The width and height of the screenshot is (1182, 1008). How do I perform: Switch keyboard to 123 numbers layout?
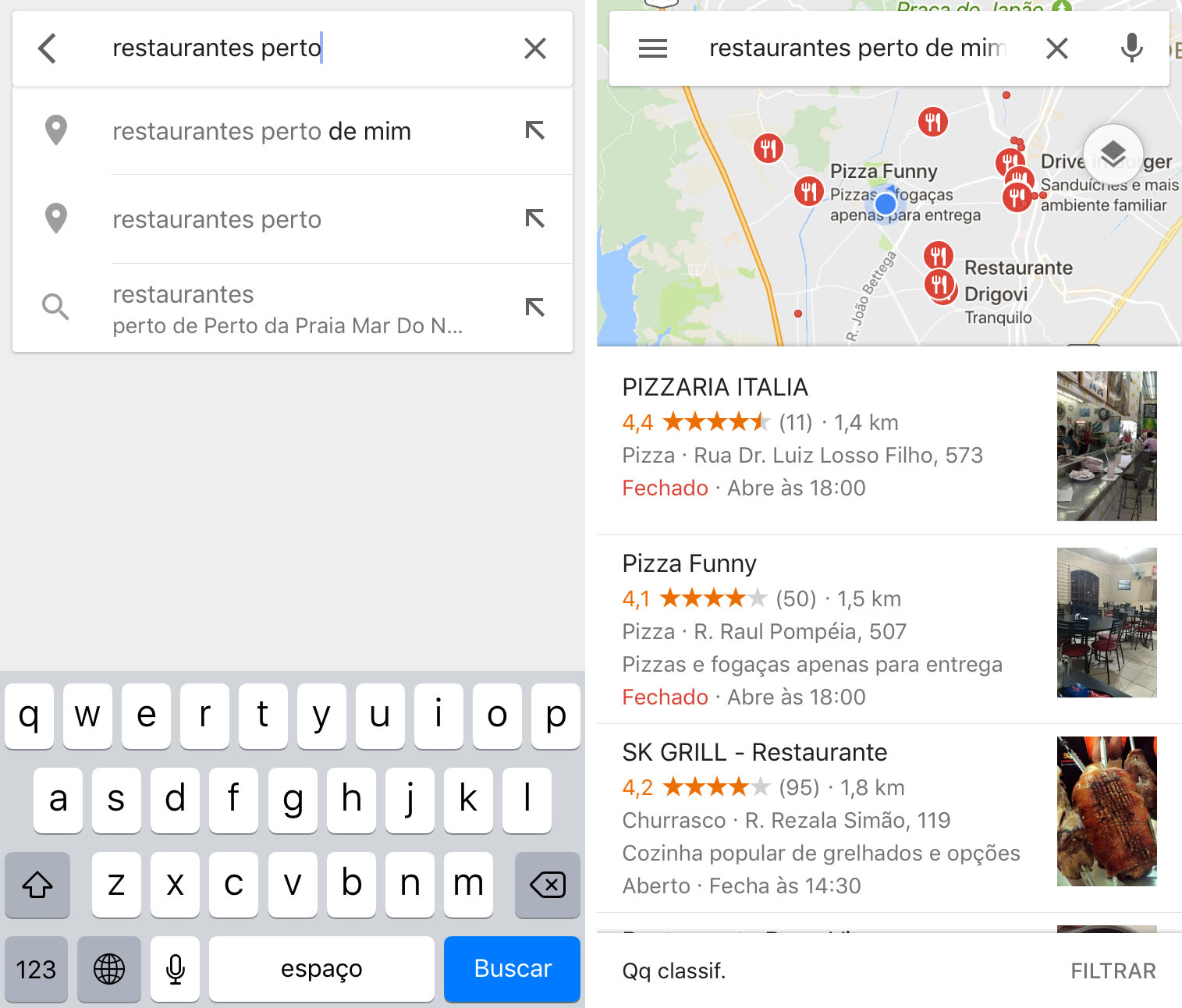pyautogui.click(x=36, y=969)
